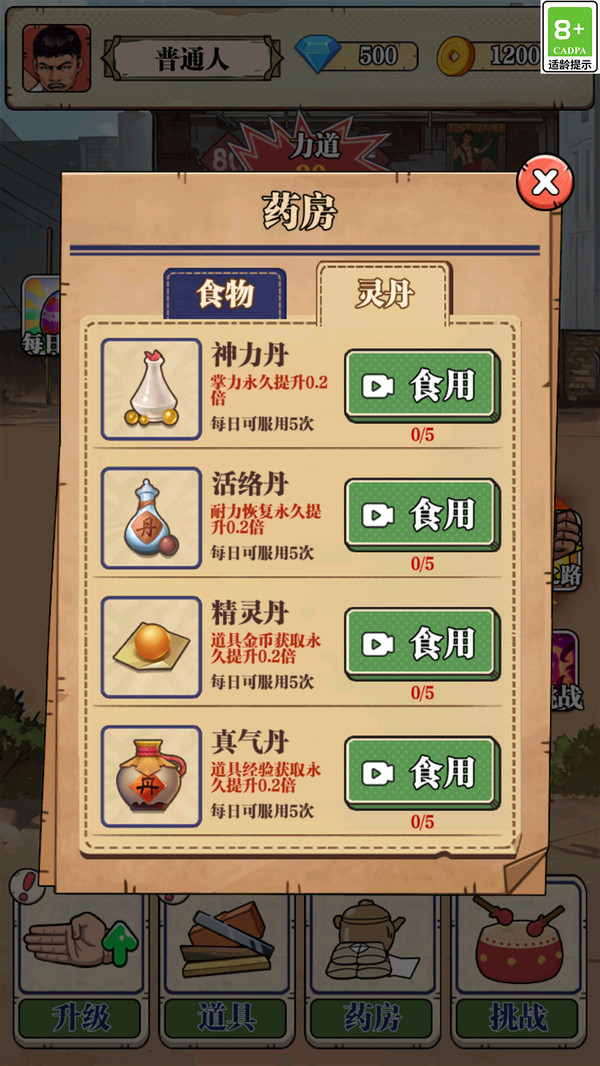600x1066 pixels.
Task: Take the 真气丹 elixir
Action: (421, 772)
